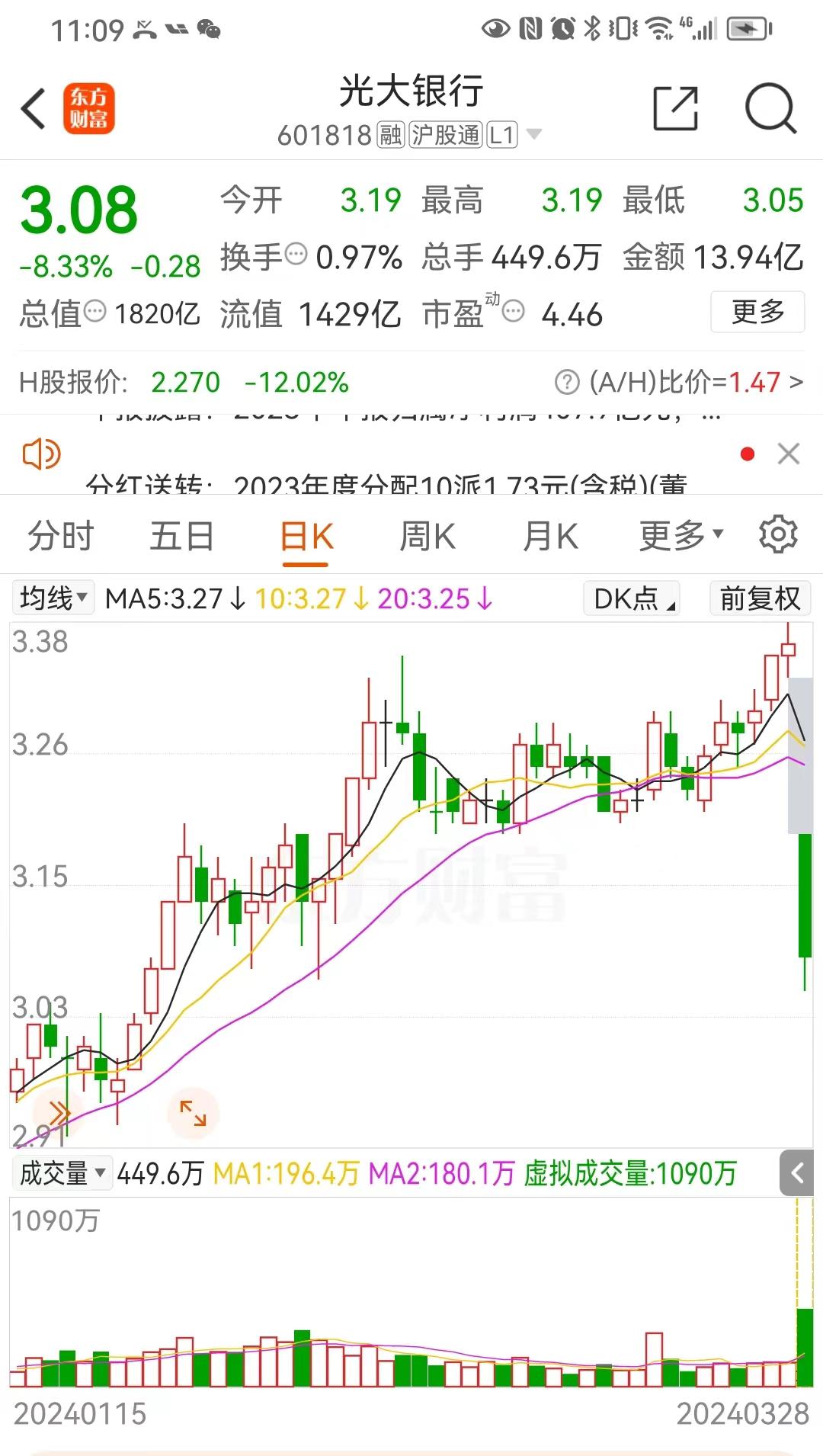The height and width of the screenshot is (1456, 823).
Task: Open chart settings gear
Action: tap(778, 534)
